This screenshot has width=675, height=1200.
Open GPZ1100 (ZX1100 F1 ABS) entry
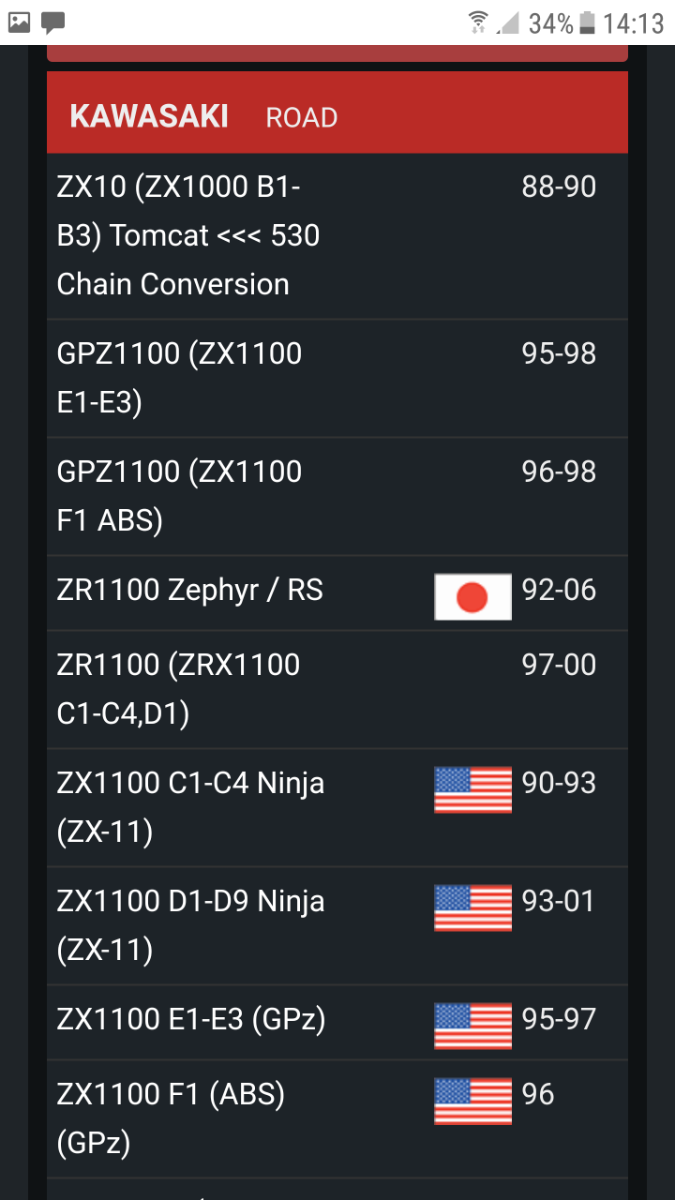tap(337, 497)
